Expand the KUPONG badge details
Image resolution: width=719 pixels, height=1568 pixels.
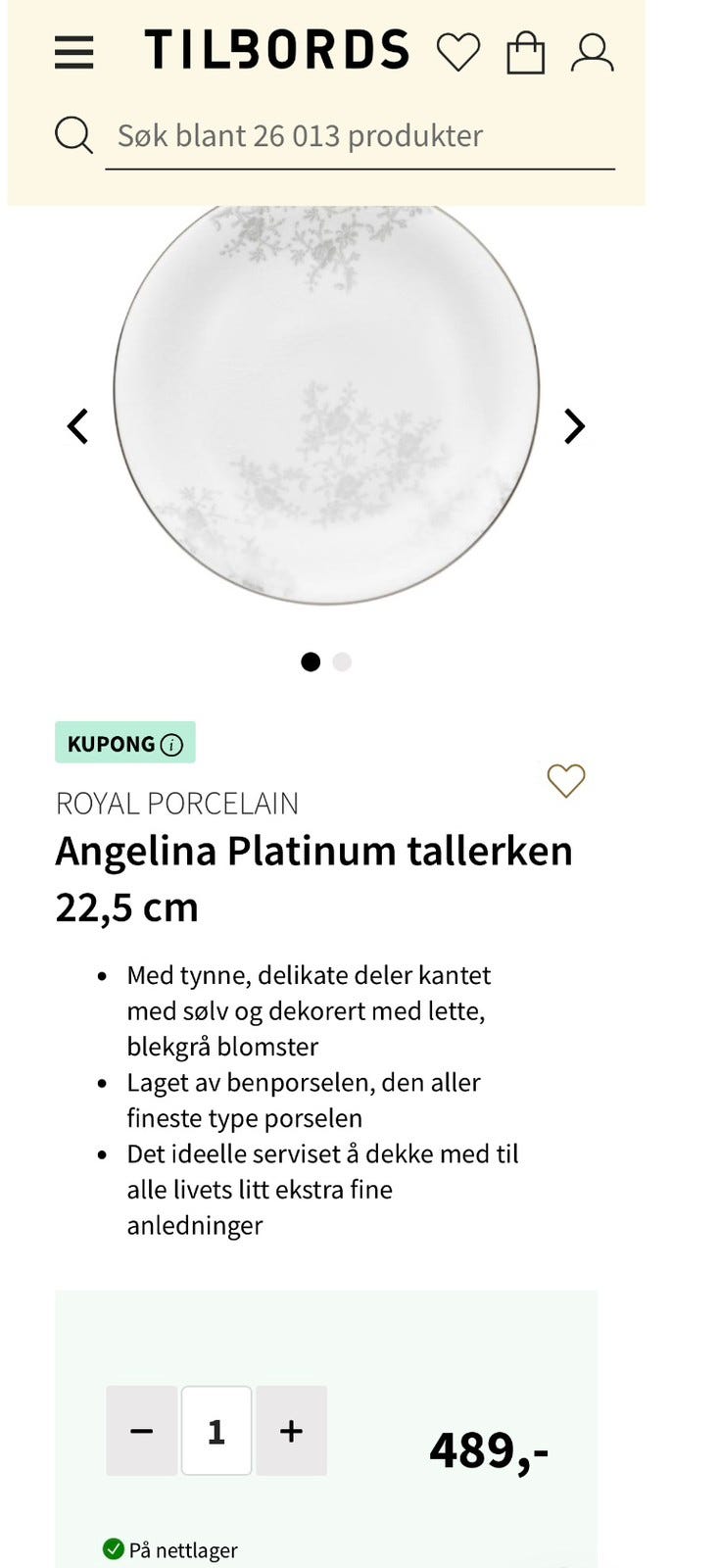pos(125,743)
